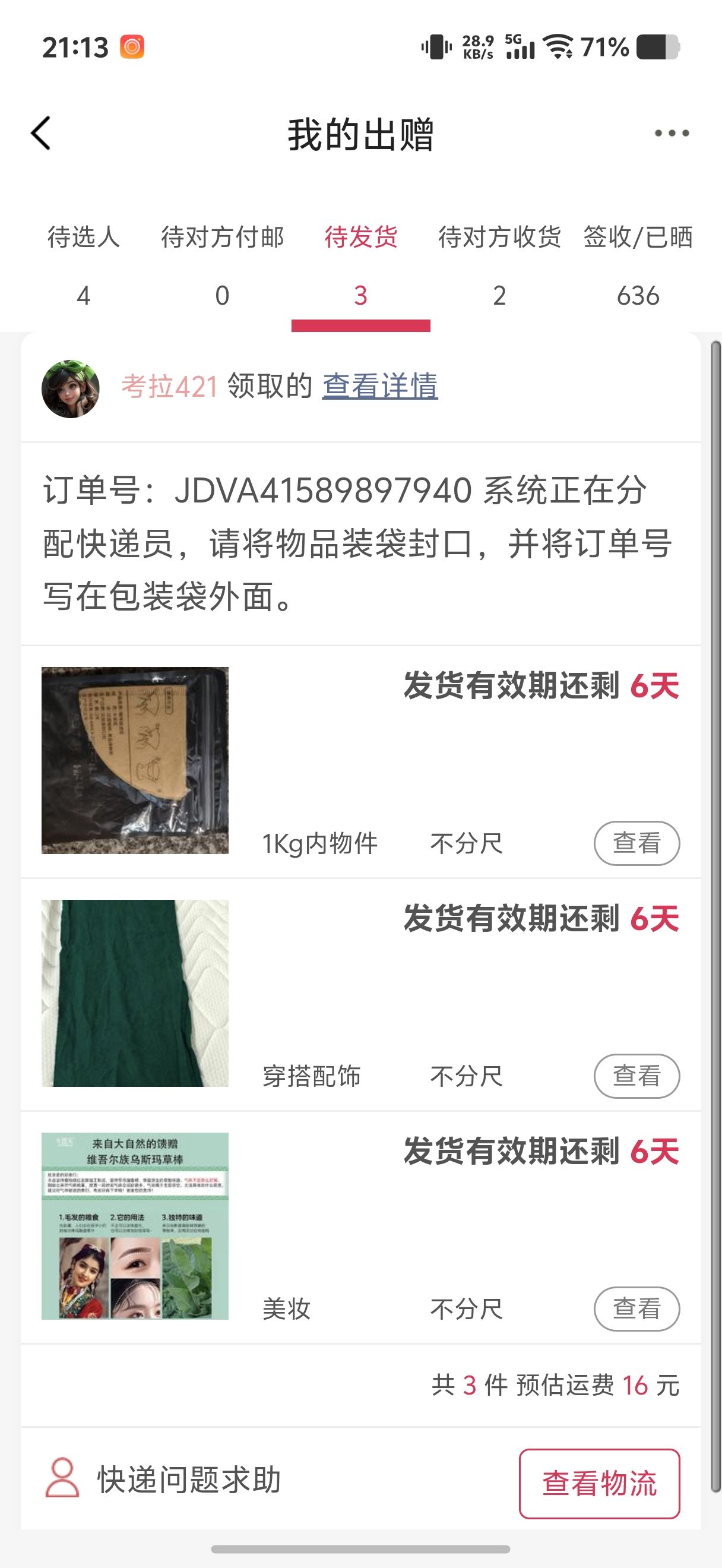This screenshot has width=722, height=1568.
Task: Go back using the top-left arrow
Action: coord(42,133)
